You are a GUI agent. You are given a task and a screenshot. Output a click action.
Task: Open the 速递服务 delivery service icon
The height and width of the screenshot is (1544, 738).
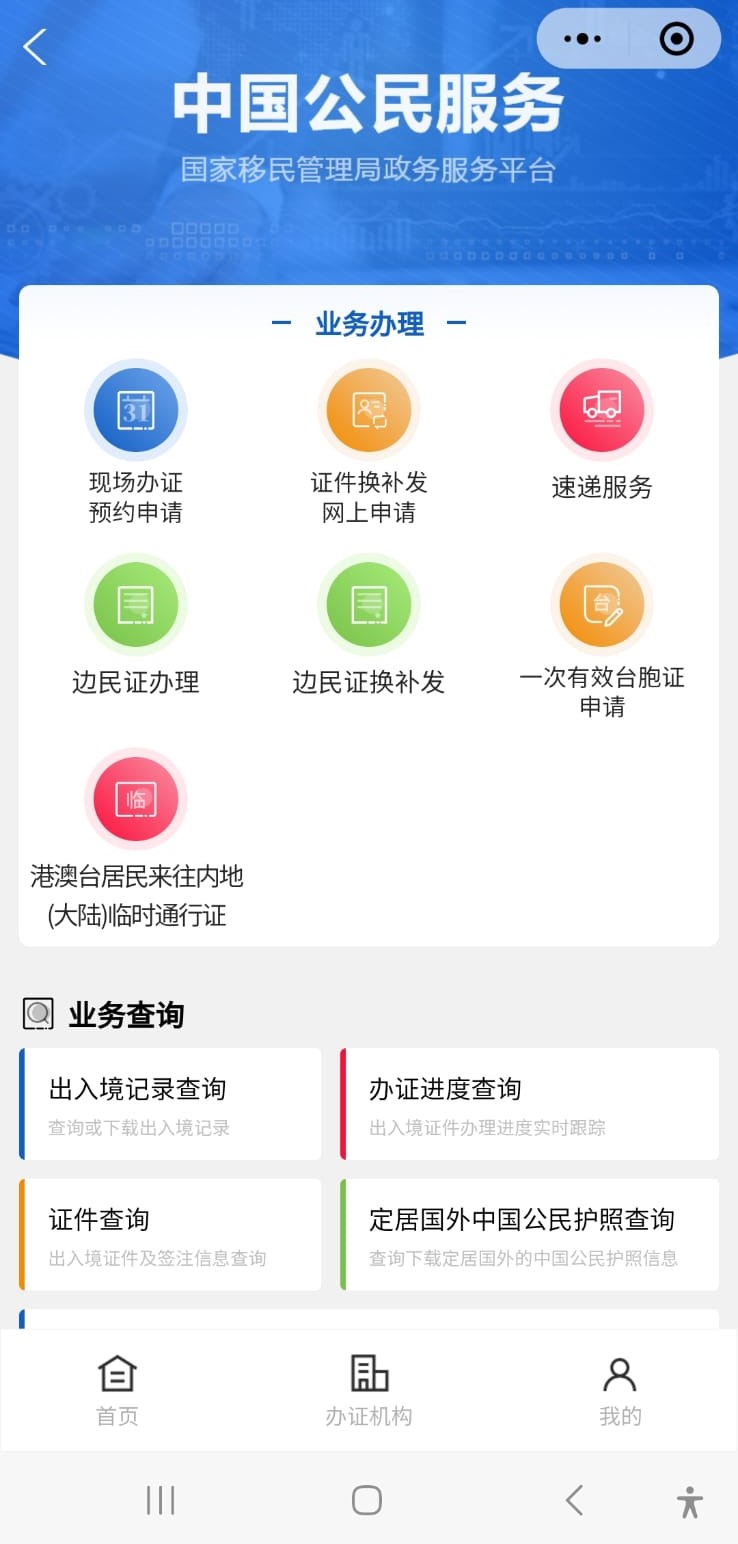click(601, 409)
